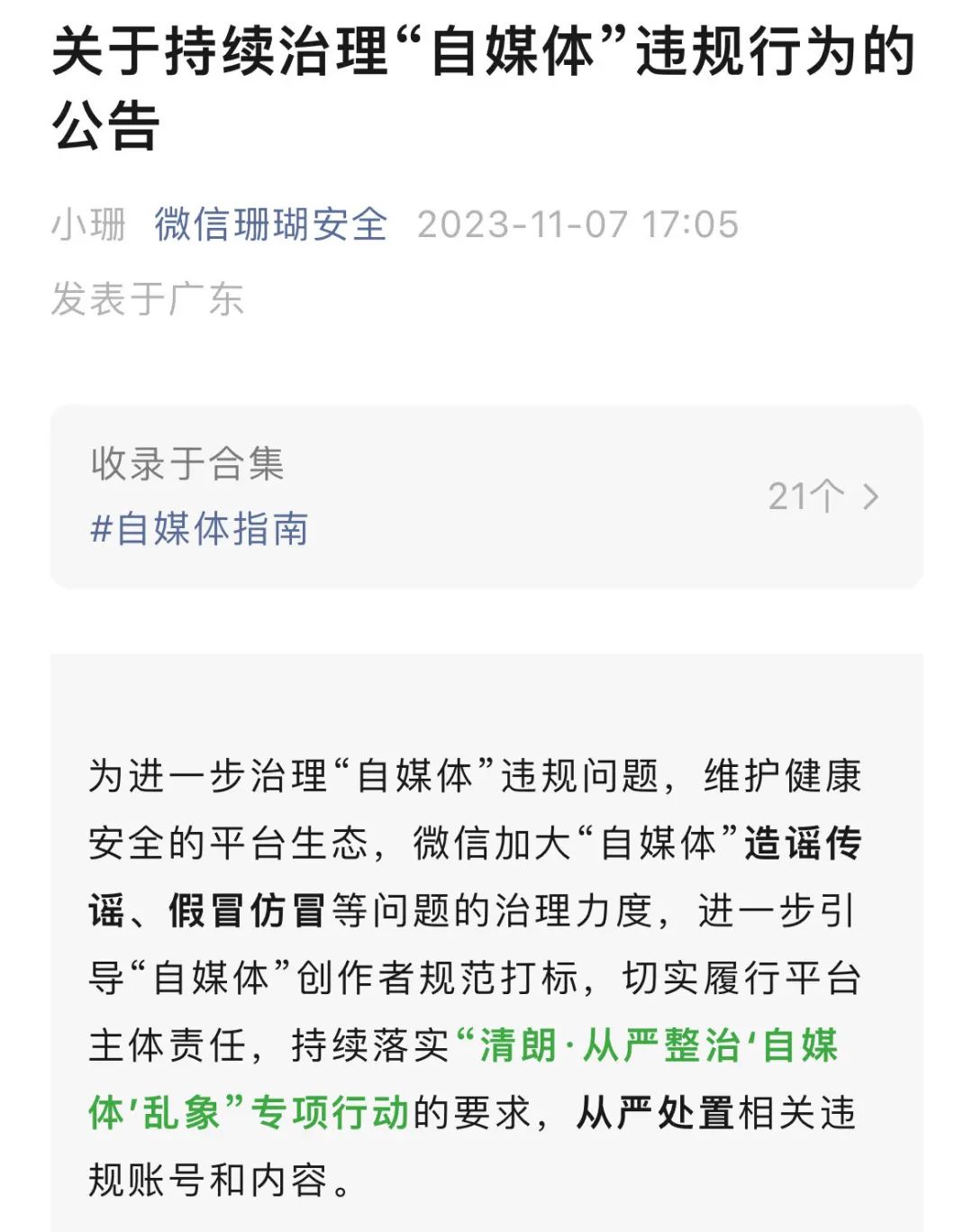The height and width of the screenshot is (1232, 973).
Task: Open the #自媒体指南 collection
Action: coord(200,528)
